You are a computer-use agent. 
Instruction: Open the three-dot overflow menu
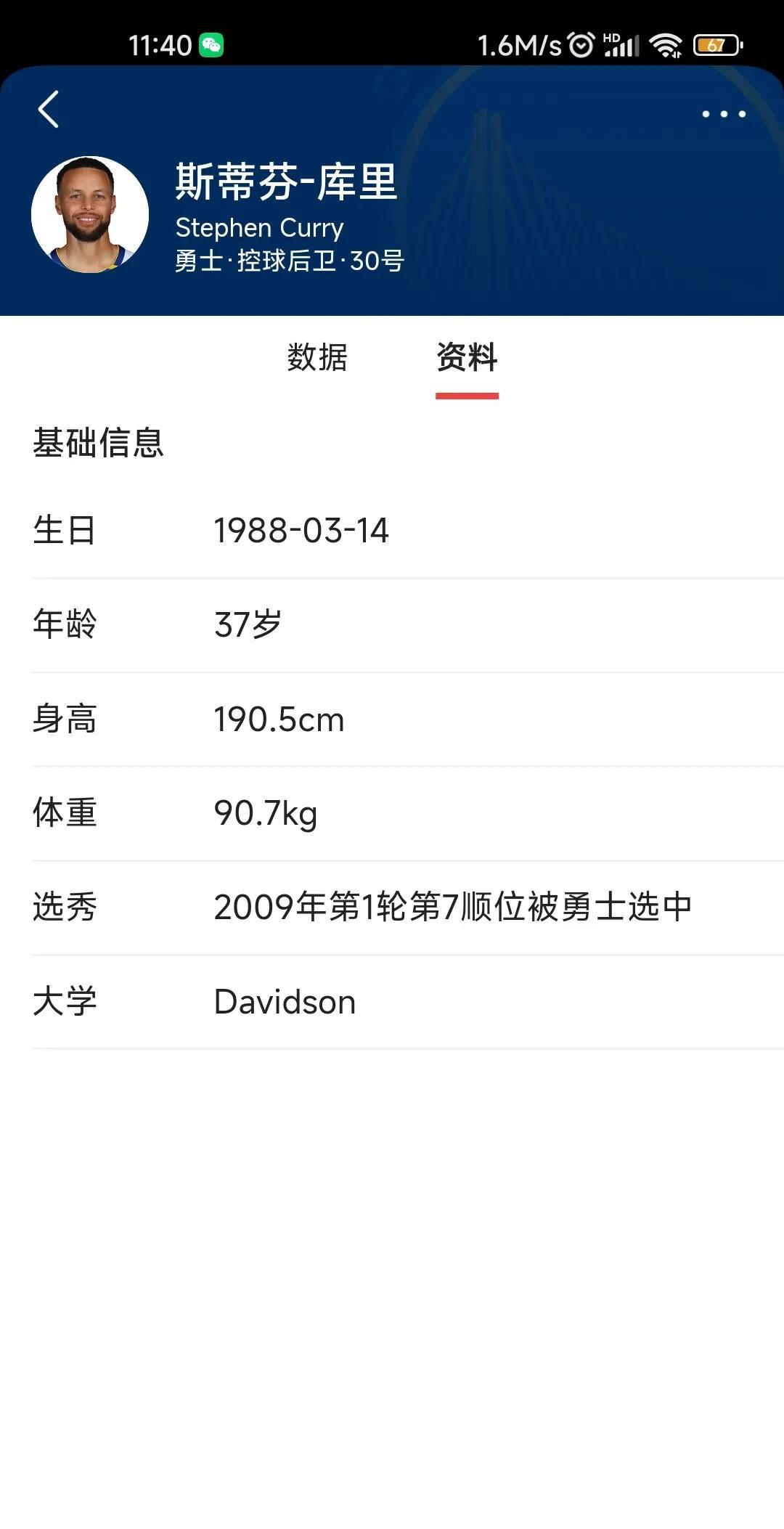pos(724,114)
